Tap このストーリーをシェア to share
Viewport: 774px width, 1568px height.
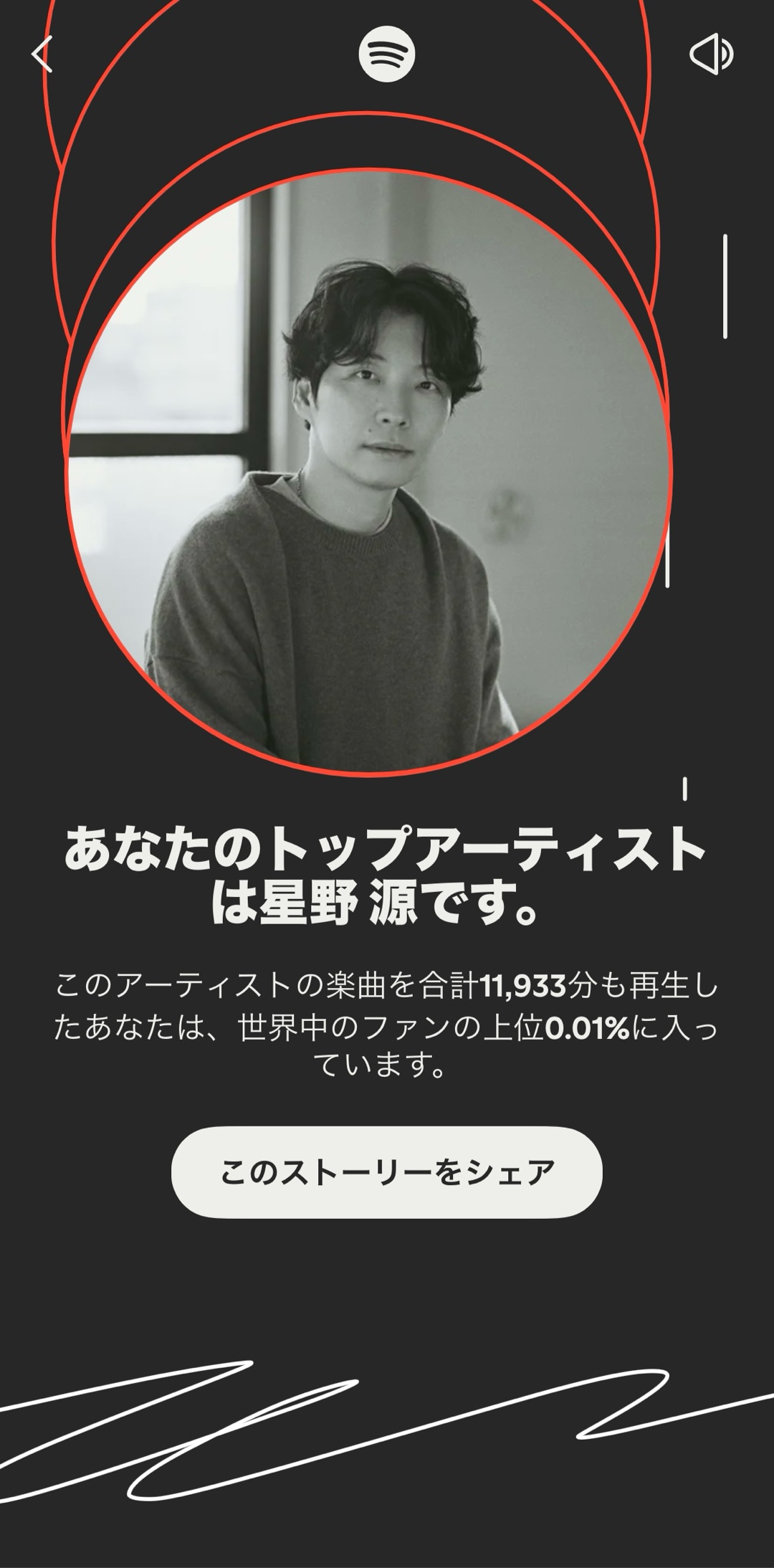coord(386,1172)
